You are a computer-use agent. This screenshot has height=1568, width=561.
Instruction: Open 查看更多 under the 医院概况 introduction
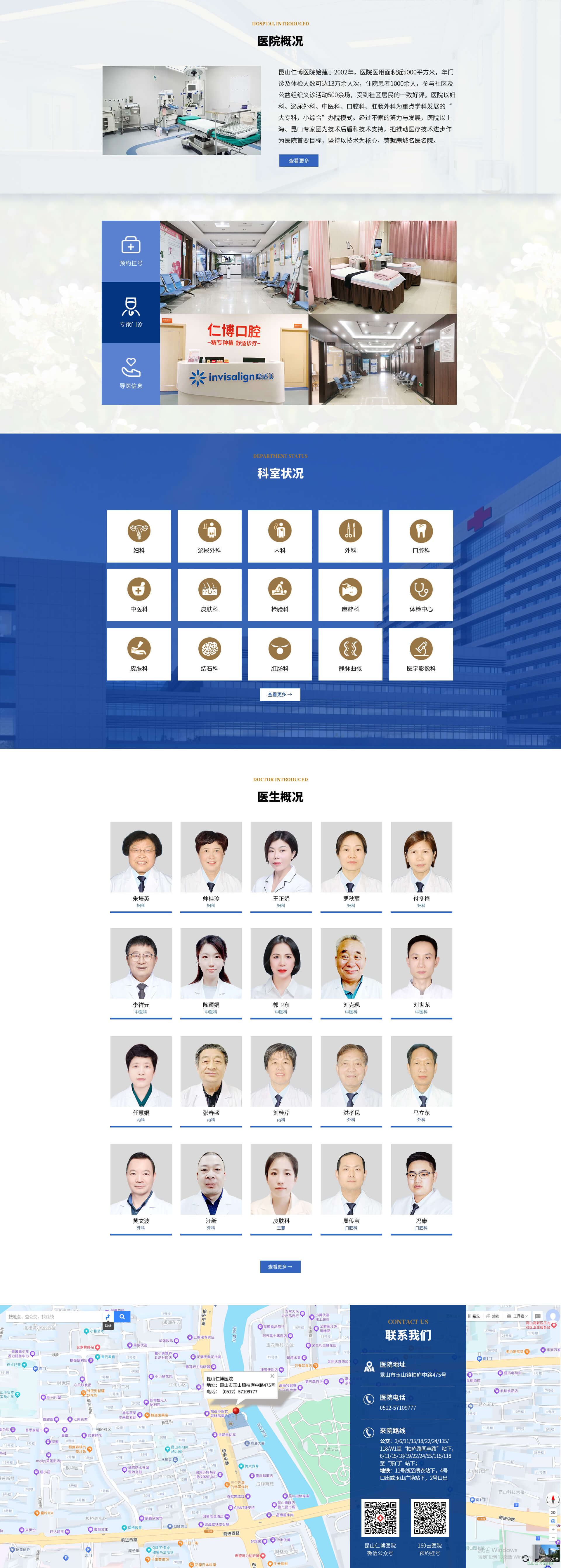(x=298, y=161)
